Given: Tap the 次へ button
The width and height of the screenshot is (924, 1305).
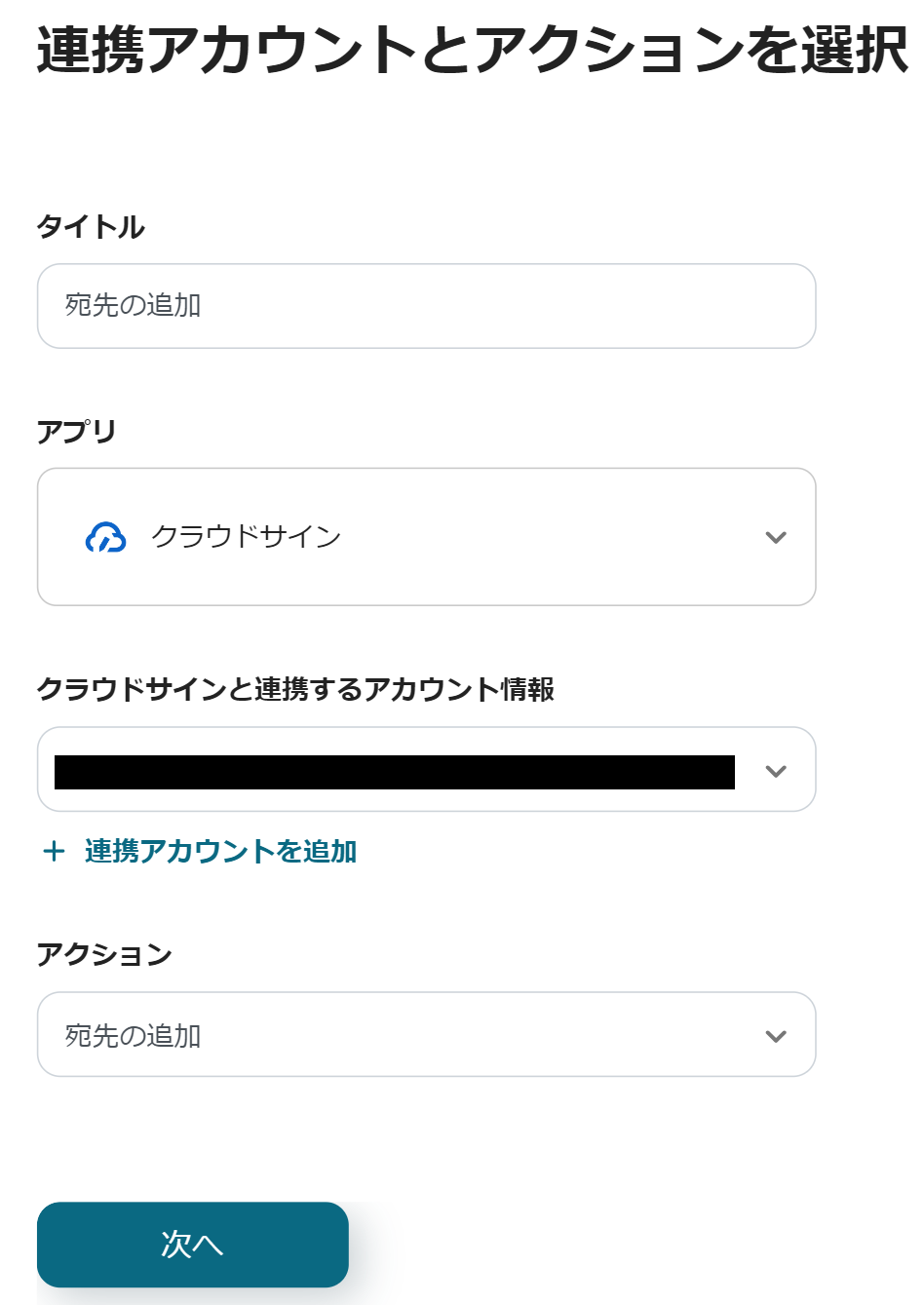Looking at the screenshot, I should coord(193,1245).
